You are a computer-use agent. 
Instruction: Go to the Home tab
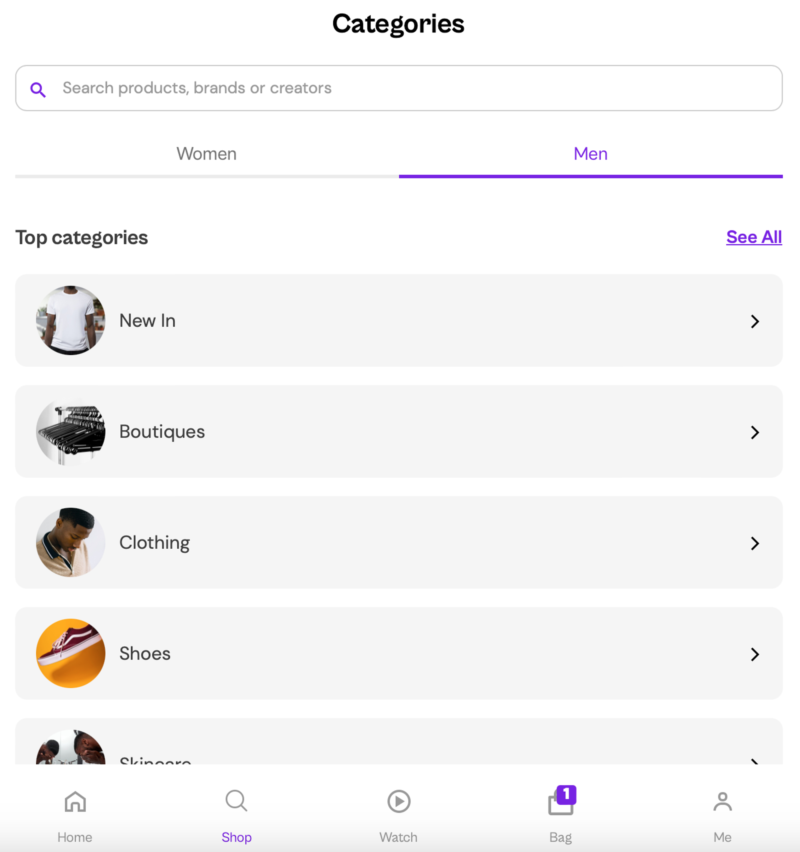(x=75, y=815)
